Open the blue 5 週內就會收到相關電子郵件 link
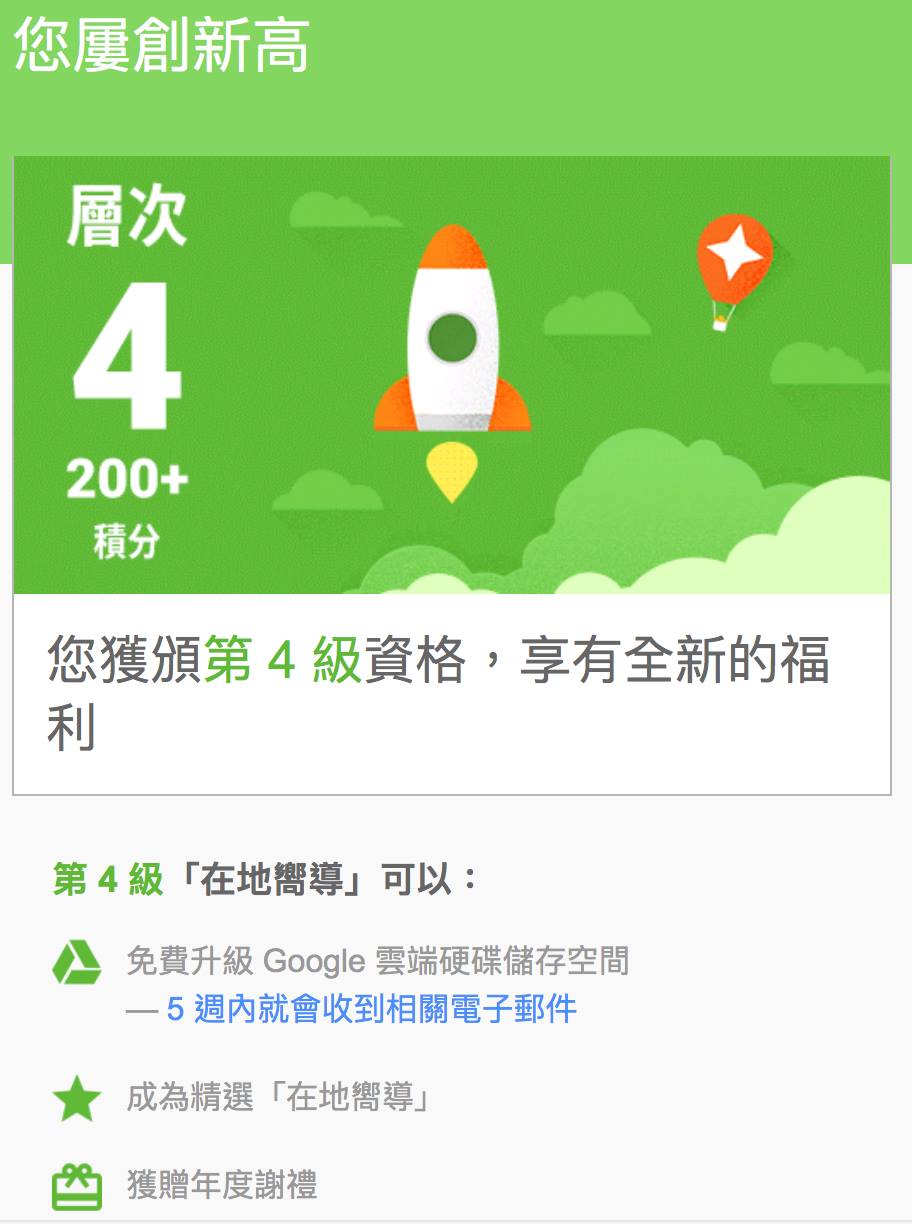This screenshot has width=912, height=1224. point(371,1009)
